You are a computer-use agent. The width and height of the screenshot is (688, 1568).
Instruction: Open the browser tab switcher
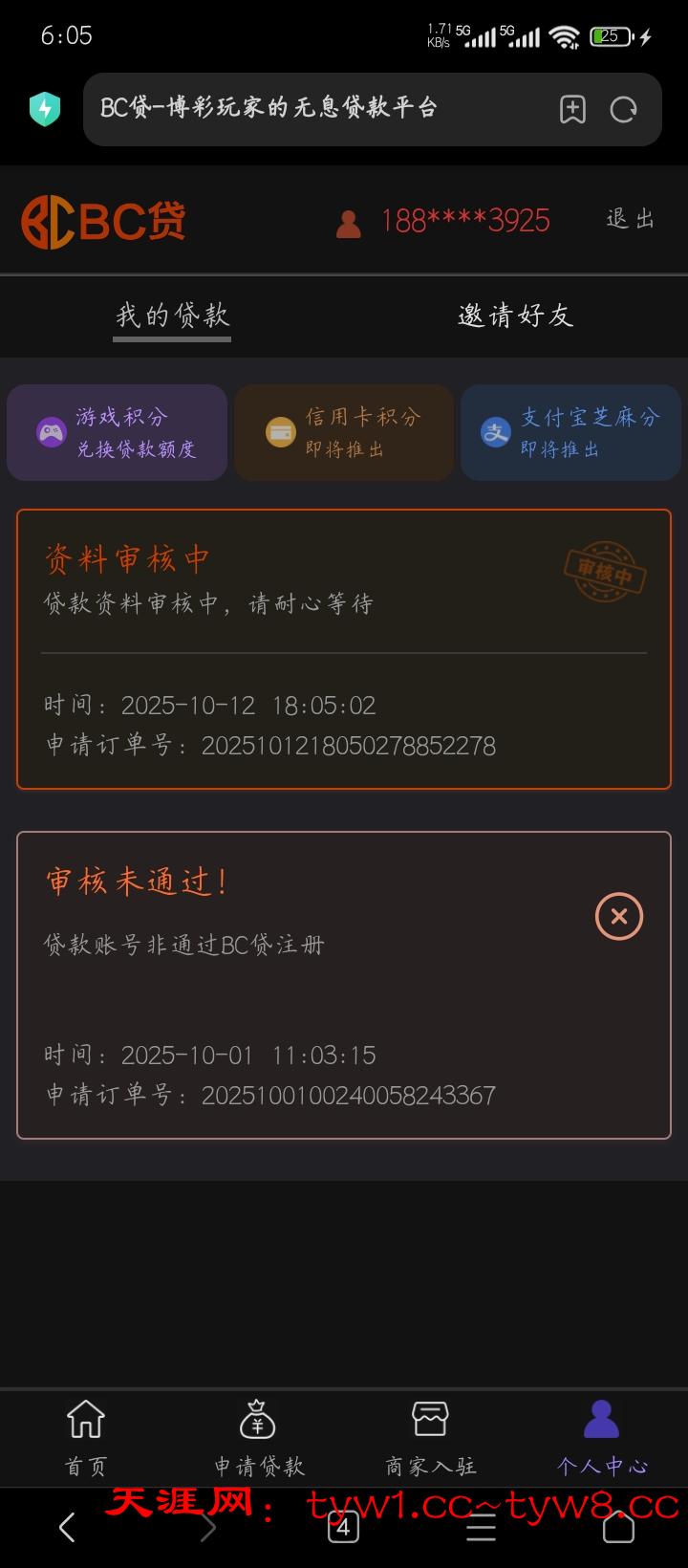point(343,1527)
